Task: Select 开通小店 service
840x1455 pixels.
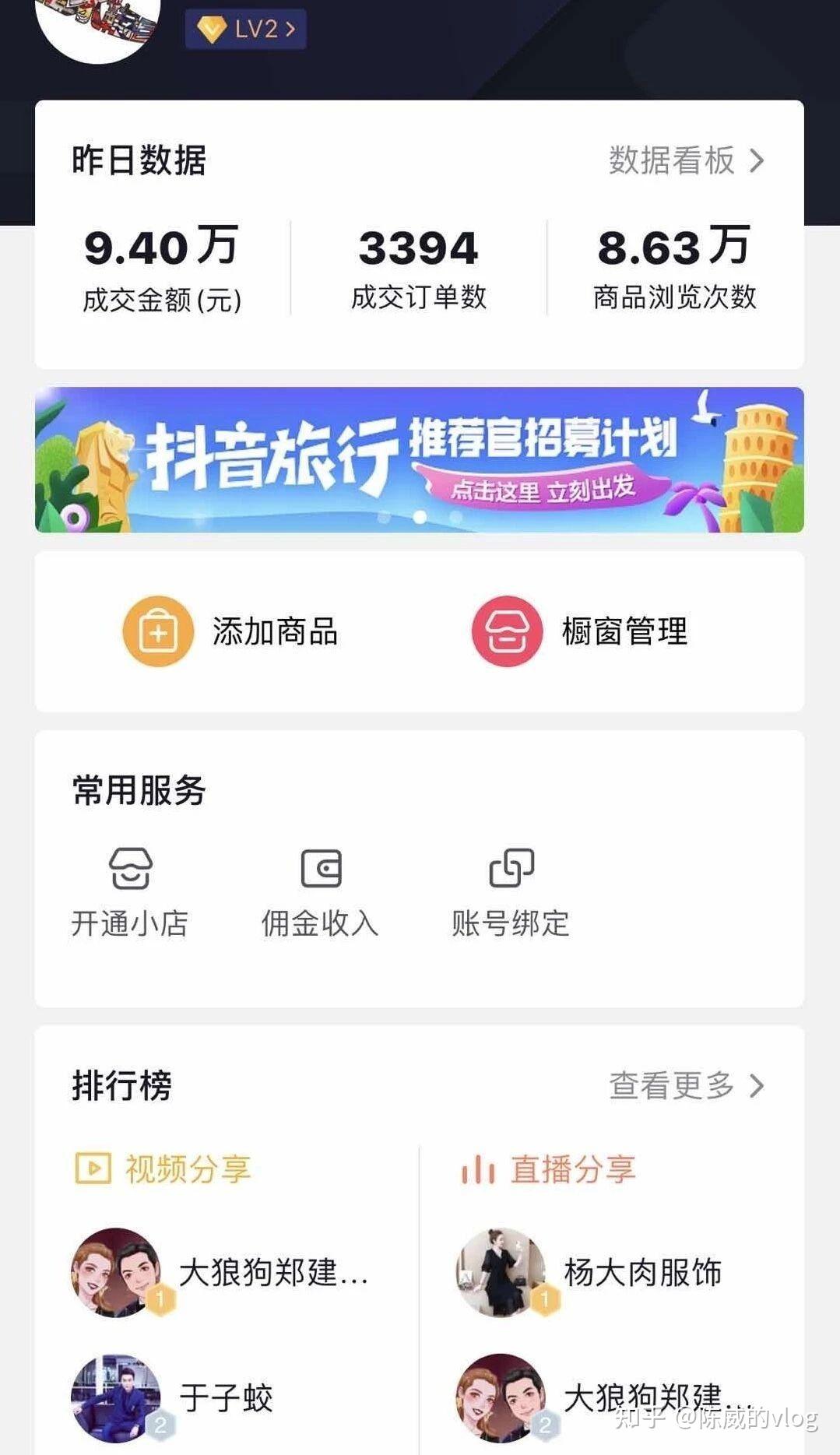Action: tap(130, 893)
